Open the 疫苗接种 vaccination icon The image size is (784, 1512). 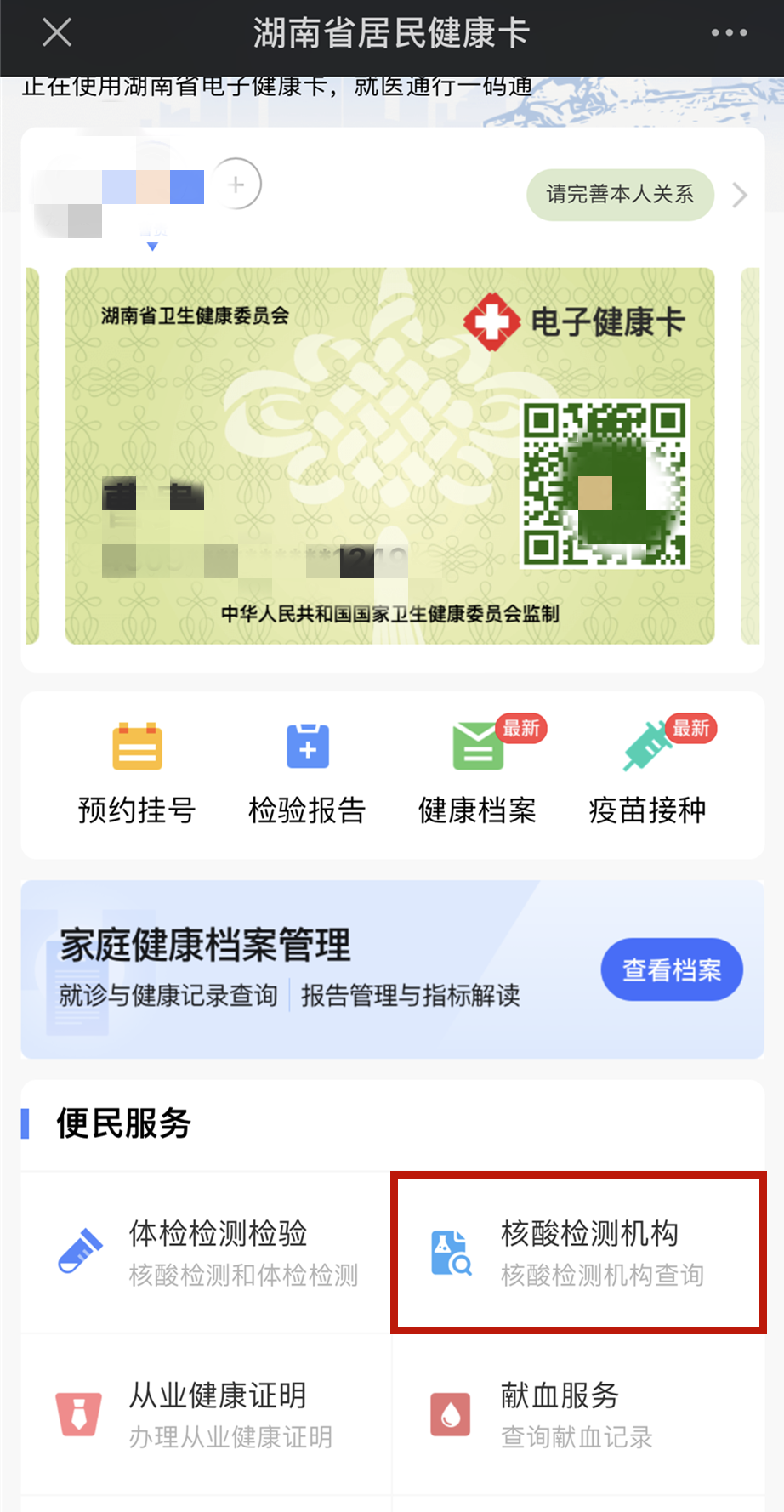coord(648,770)
